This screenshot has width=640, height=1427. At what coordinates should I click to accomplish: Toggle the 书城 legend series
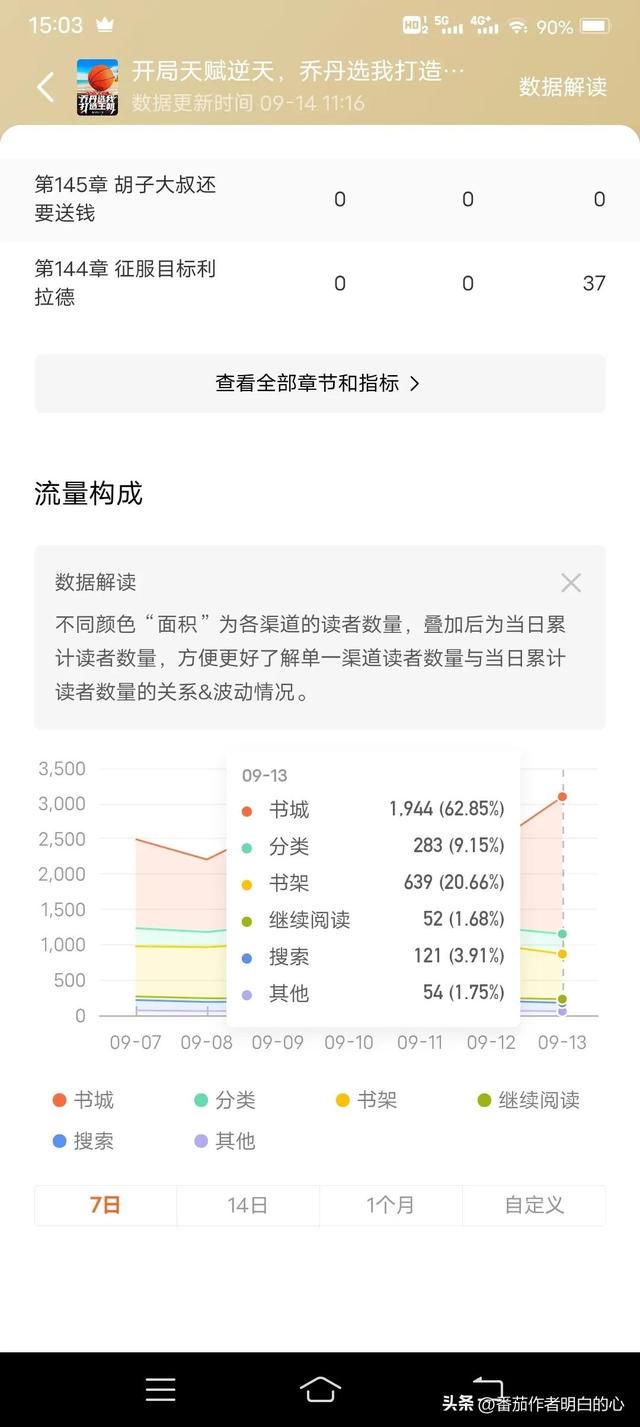point(83,1100)
